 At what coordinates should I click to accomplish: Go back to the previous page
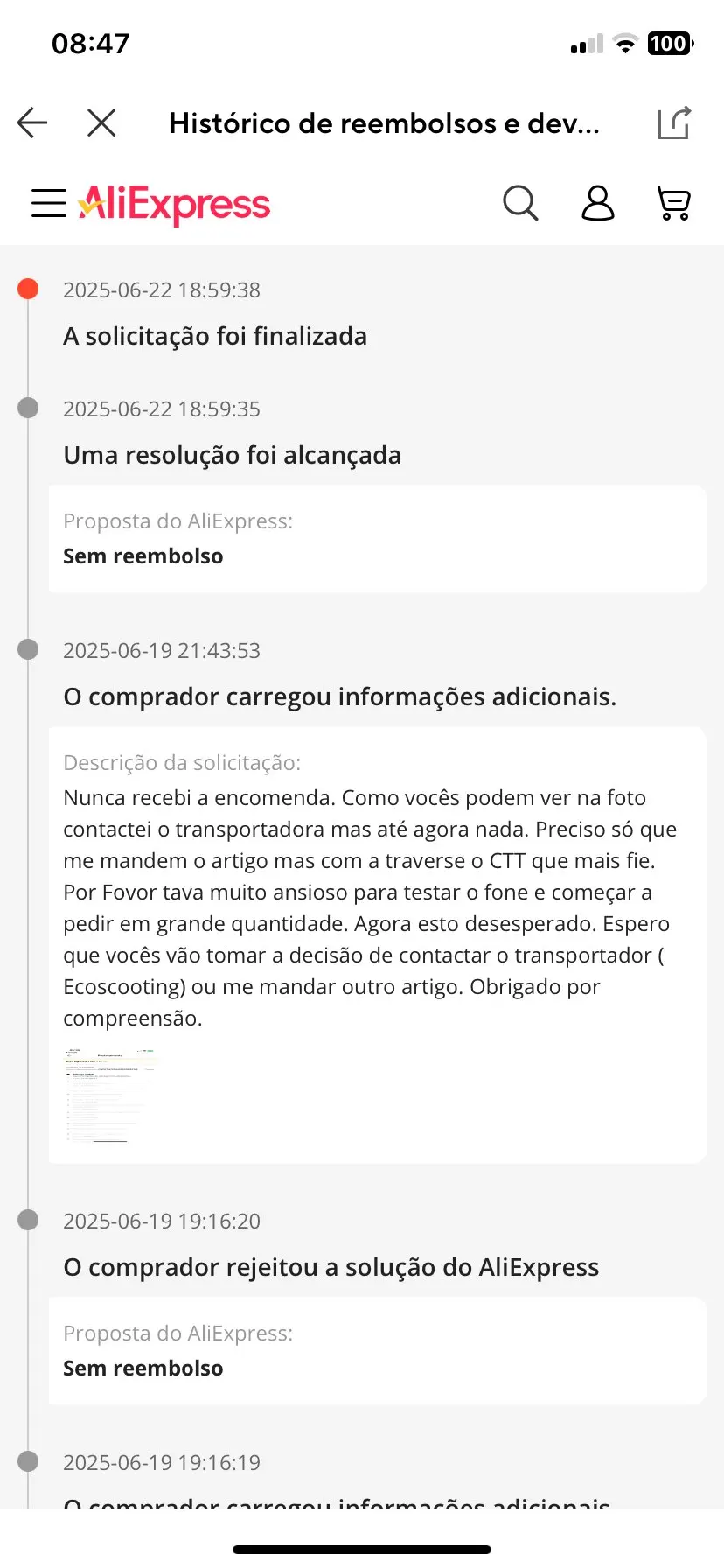click(32, 122)
